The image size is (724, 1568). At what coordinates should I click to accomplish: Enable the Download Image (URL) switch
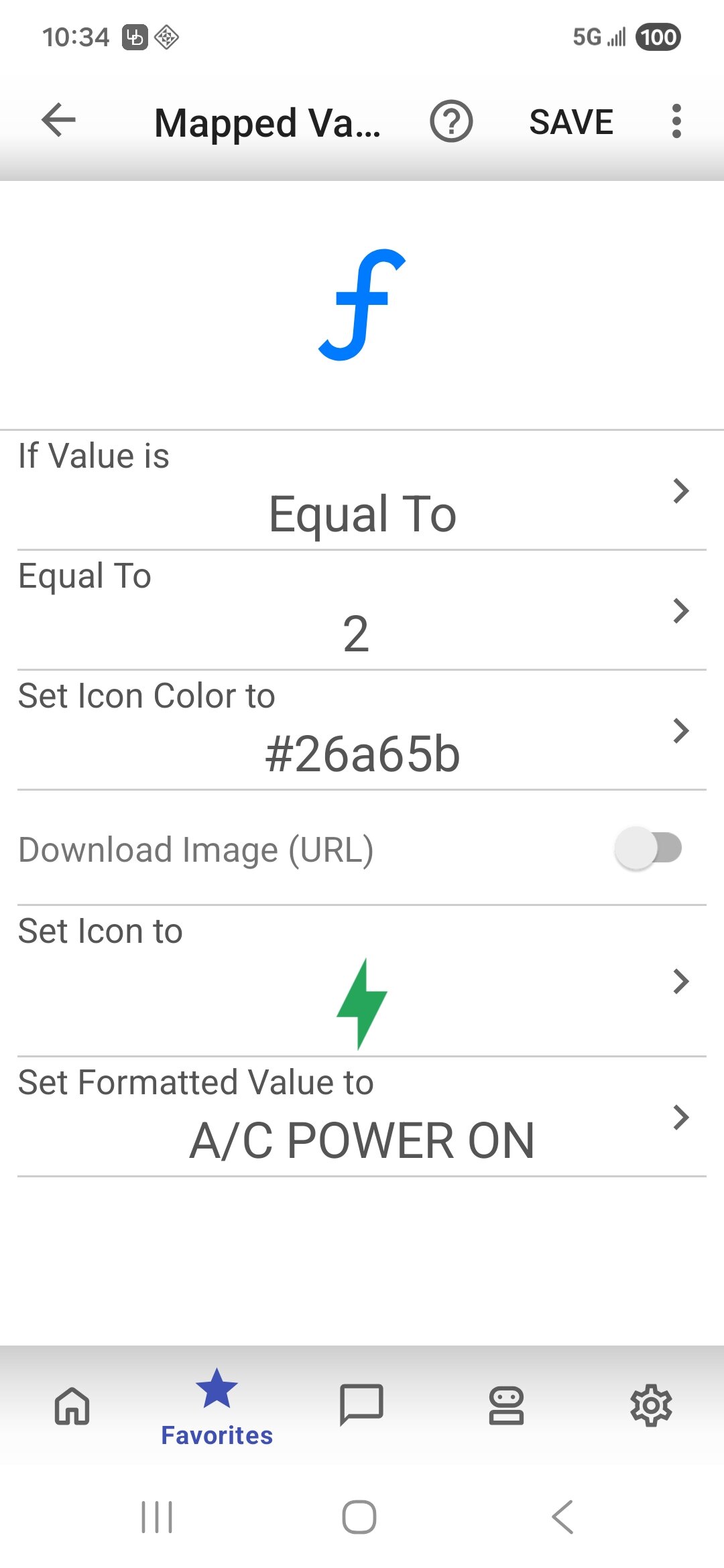648,848
